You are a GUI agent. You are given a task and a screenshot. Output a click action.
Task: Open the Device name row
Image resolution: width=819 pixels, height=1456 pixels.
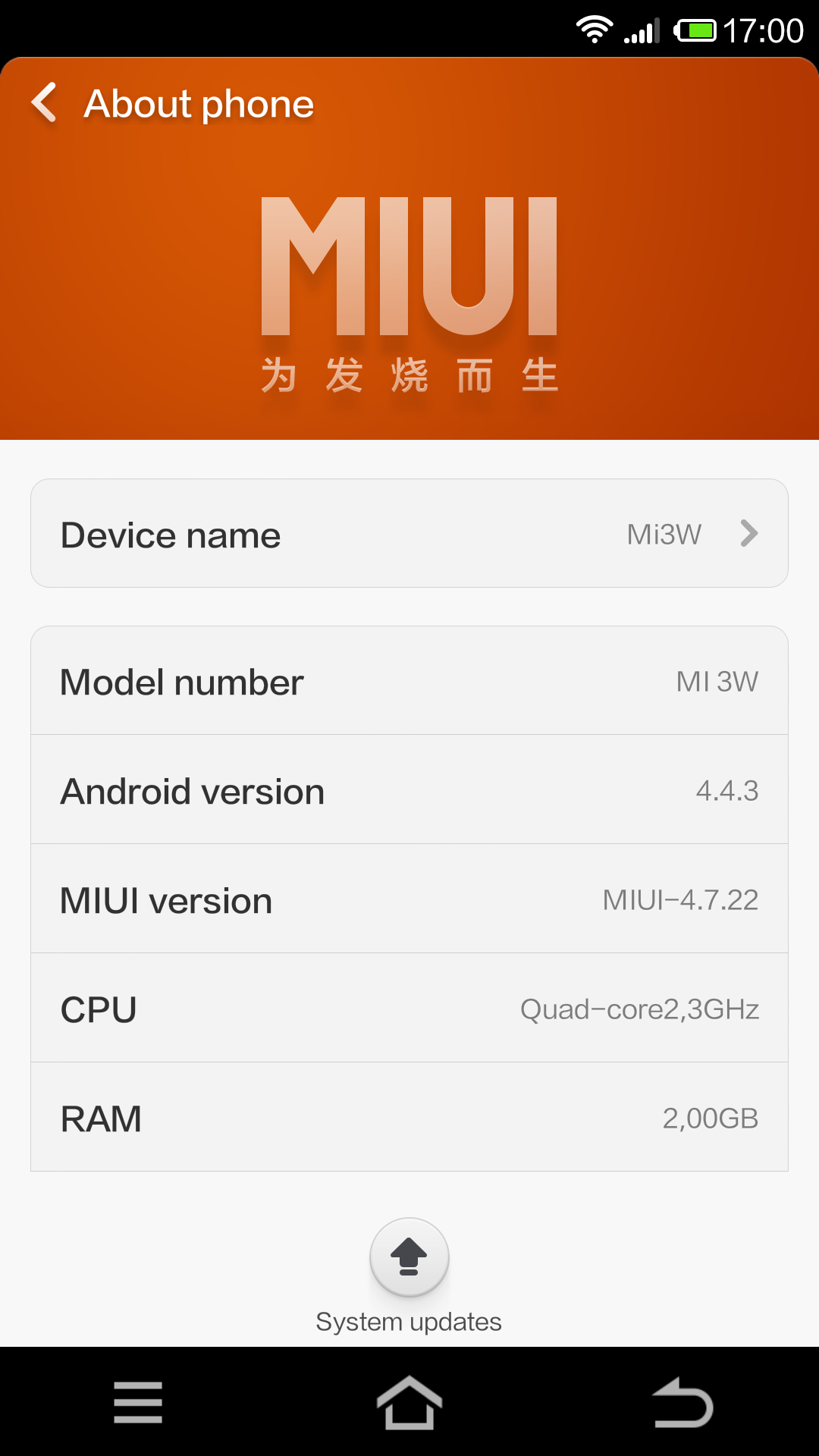pos(409,533)
